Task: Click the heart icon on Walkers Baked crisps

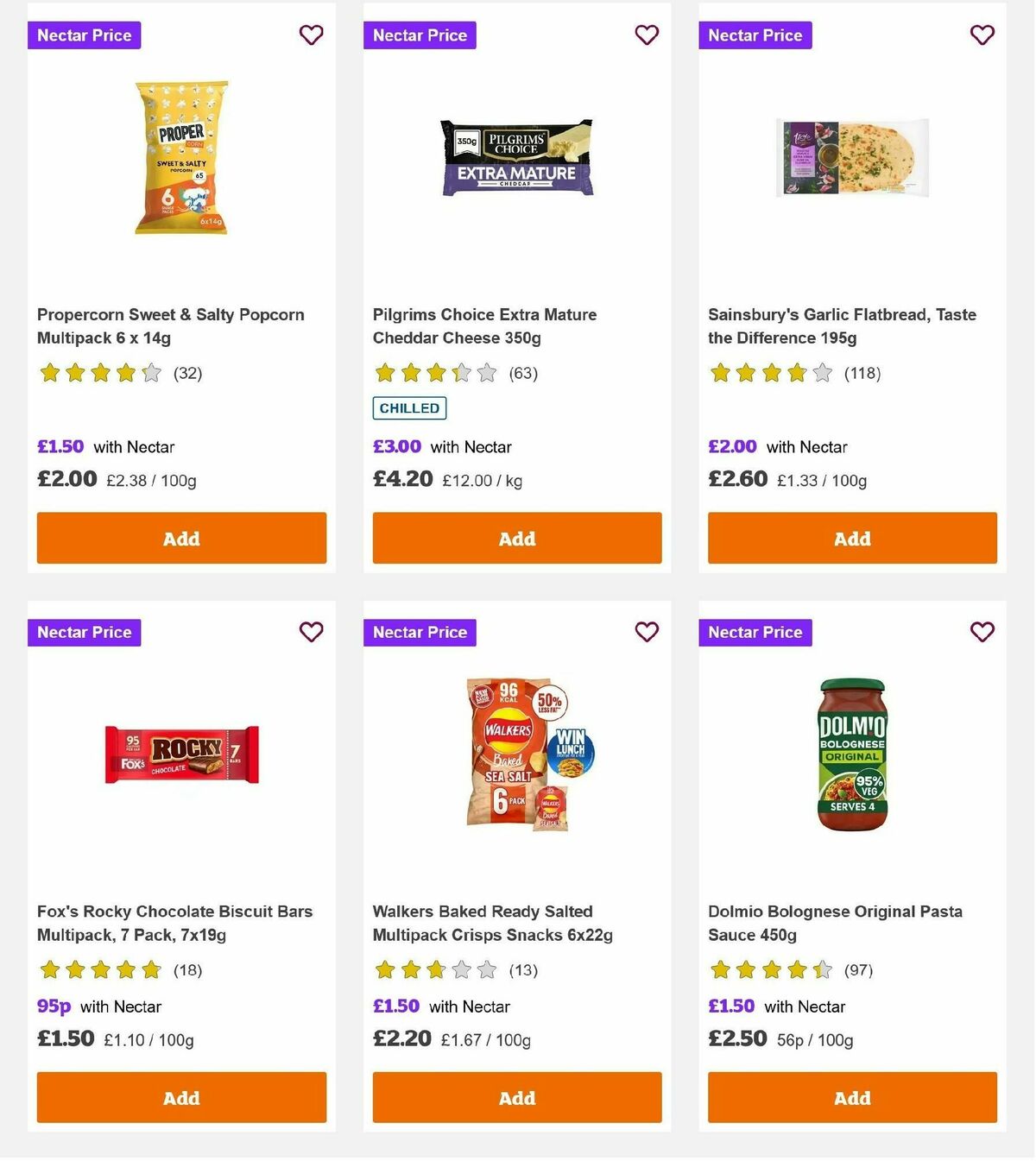Action: pyautogui.click(x=647, y=632)
